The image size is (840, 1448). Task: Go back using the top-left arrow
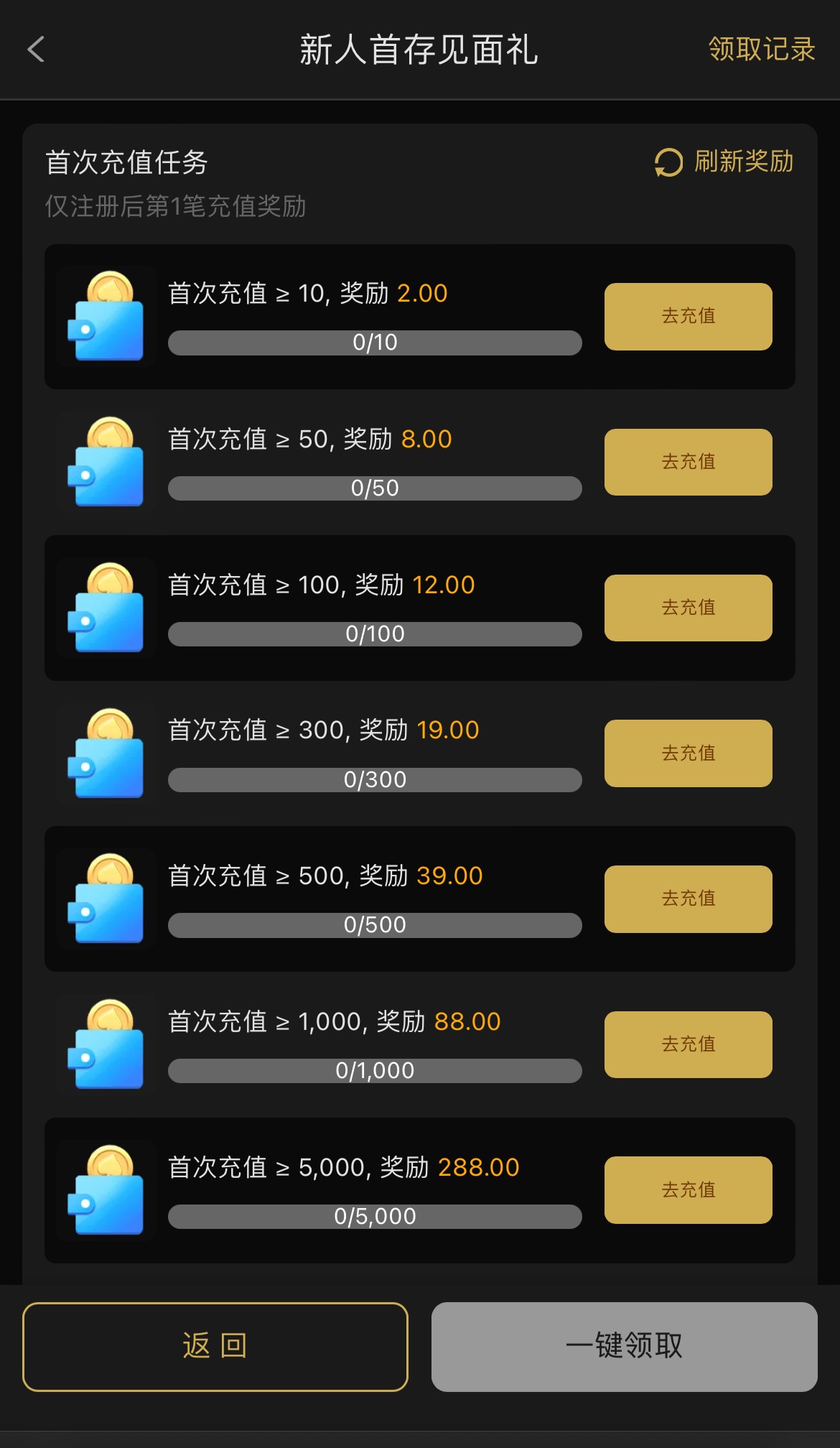36,50
